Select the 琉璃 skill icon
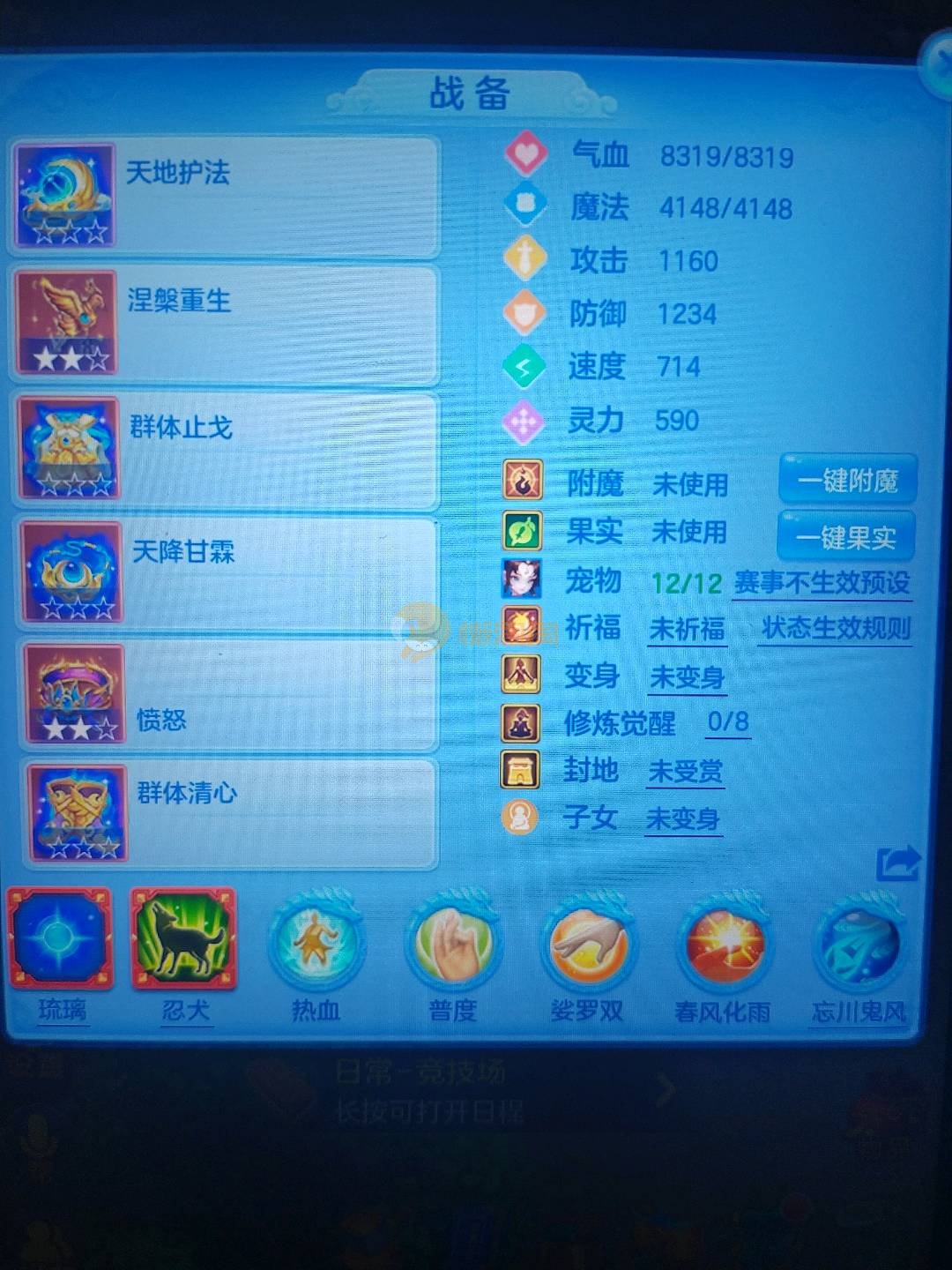The image size is (952, 1270). point(60,940)
